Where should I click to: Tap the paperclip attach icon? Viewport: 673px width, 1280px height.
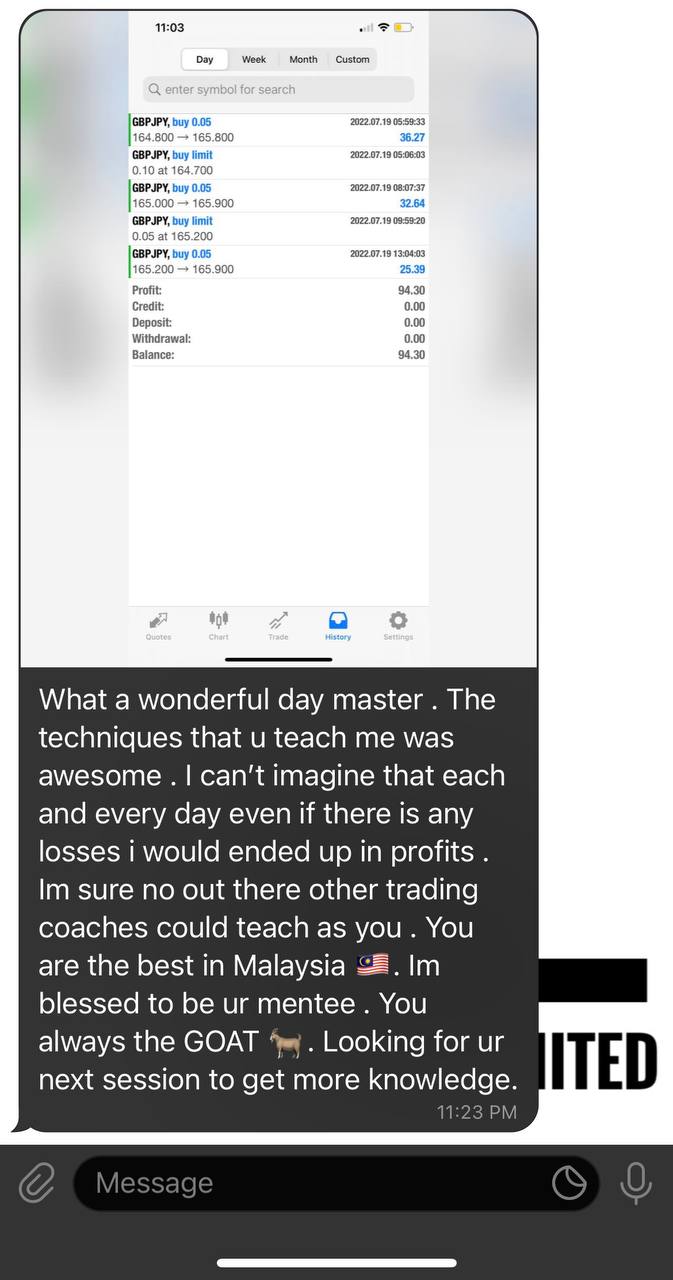click(x=36, y=1184)
